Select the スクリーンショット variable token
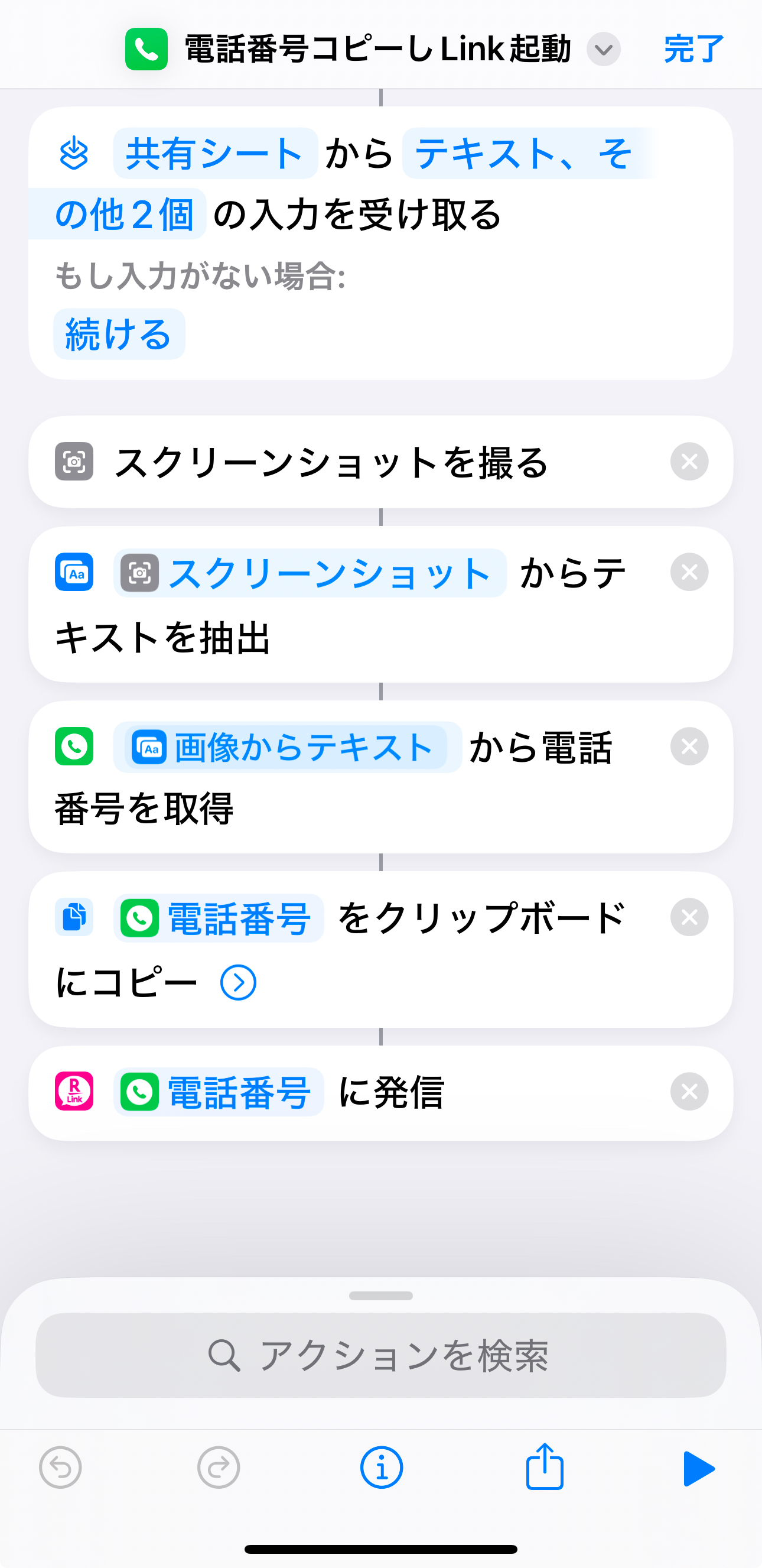Screen dimensions: 762x1568 [x=310, y=573]
